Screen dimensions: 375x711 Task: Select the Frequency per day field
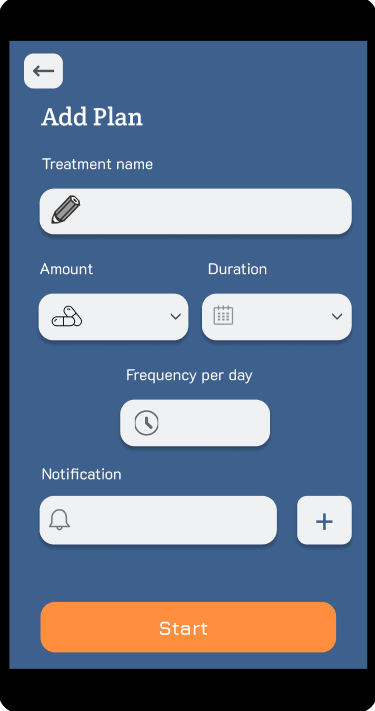(x=195, y=423)
